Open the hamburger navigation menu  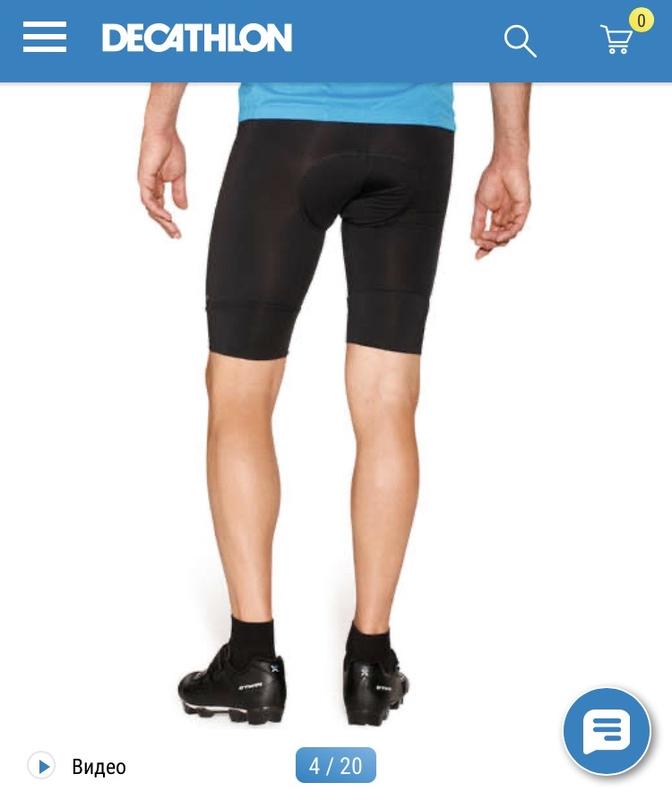point(45,39)
